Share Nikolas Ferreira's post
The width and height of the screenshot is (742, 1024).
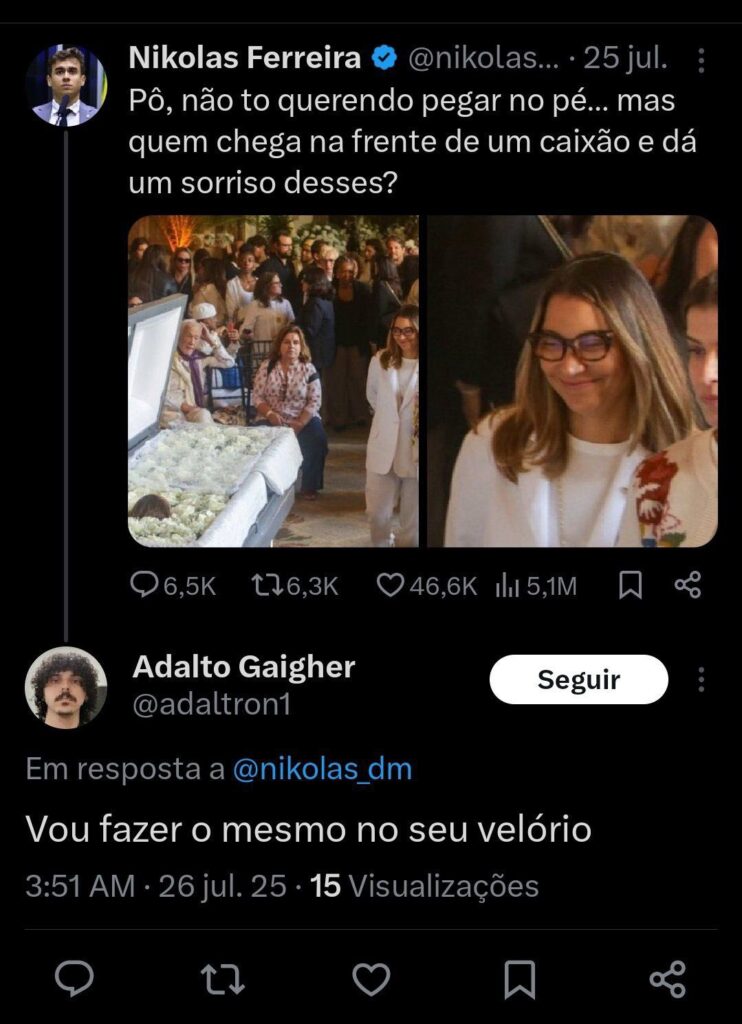pyautogui.click(x=687, y=585)
